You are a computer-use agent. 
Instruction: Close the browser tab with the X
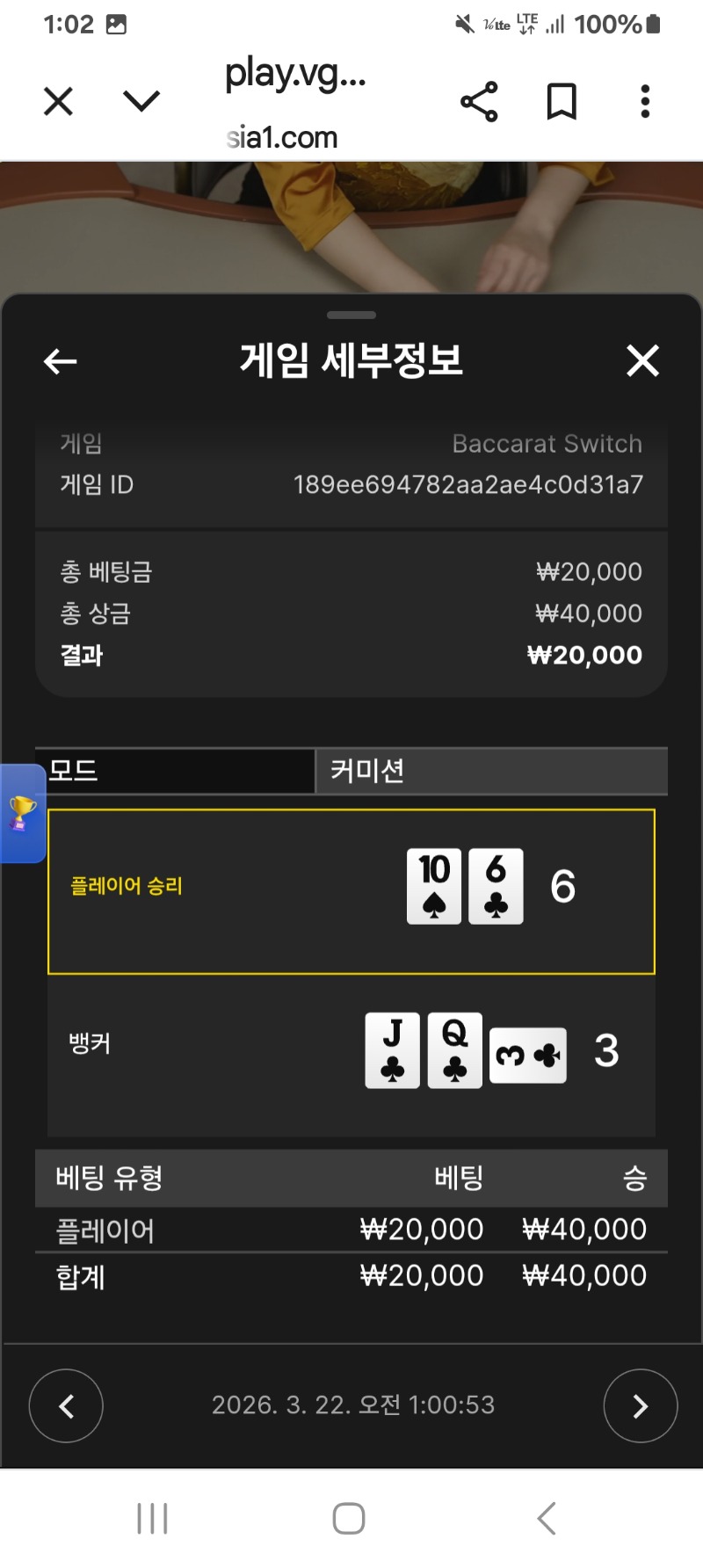click(58, 102)
